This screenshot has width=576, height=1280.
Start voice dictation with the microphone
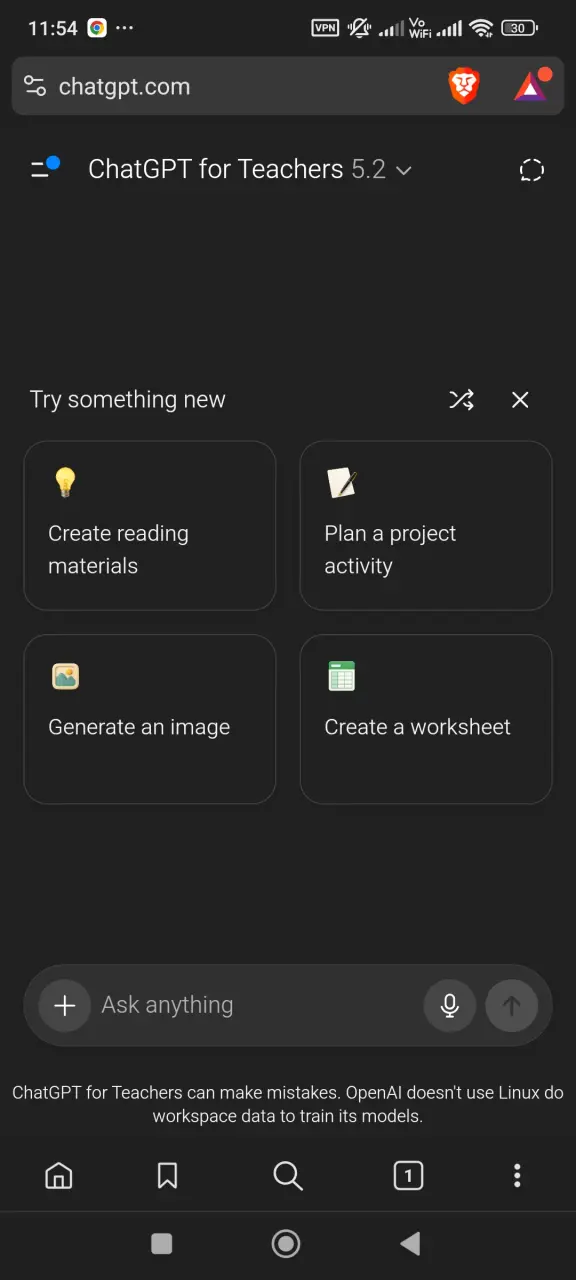tap(450, 1005)
